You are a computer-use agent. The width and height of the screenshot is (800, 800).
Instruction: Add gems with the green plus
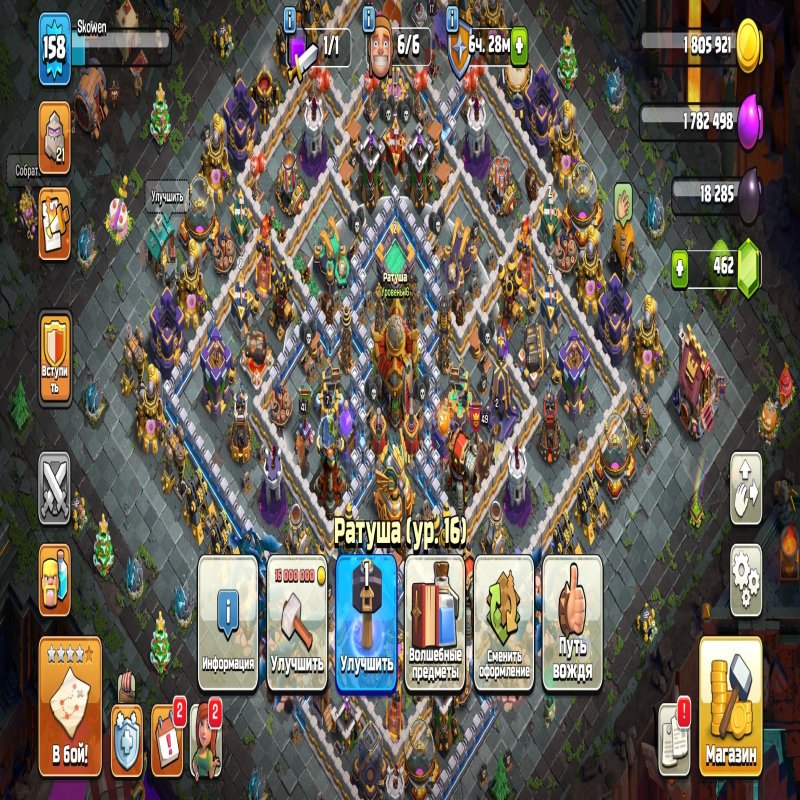[680, 267]
